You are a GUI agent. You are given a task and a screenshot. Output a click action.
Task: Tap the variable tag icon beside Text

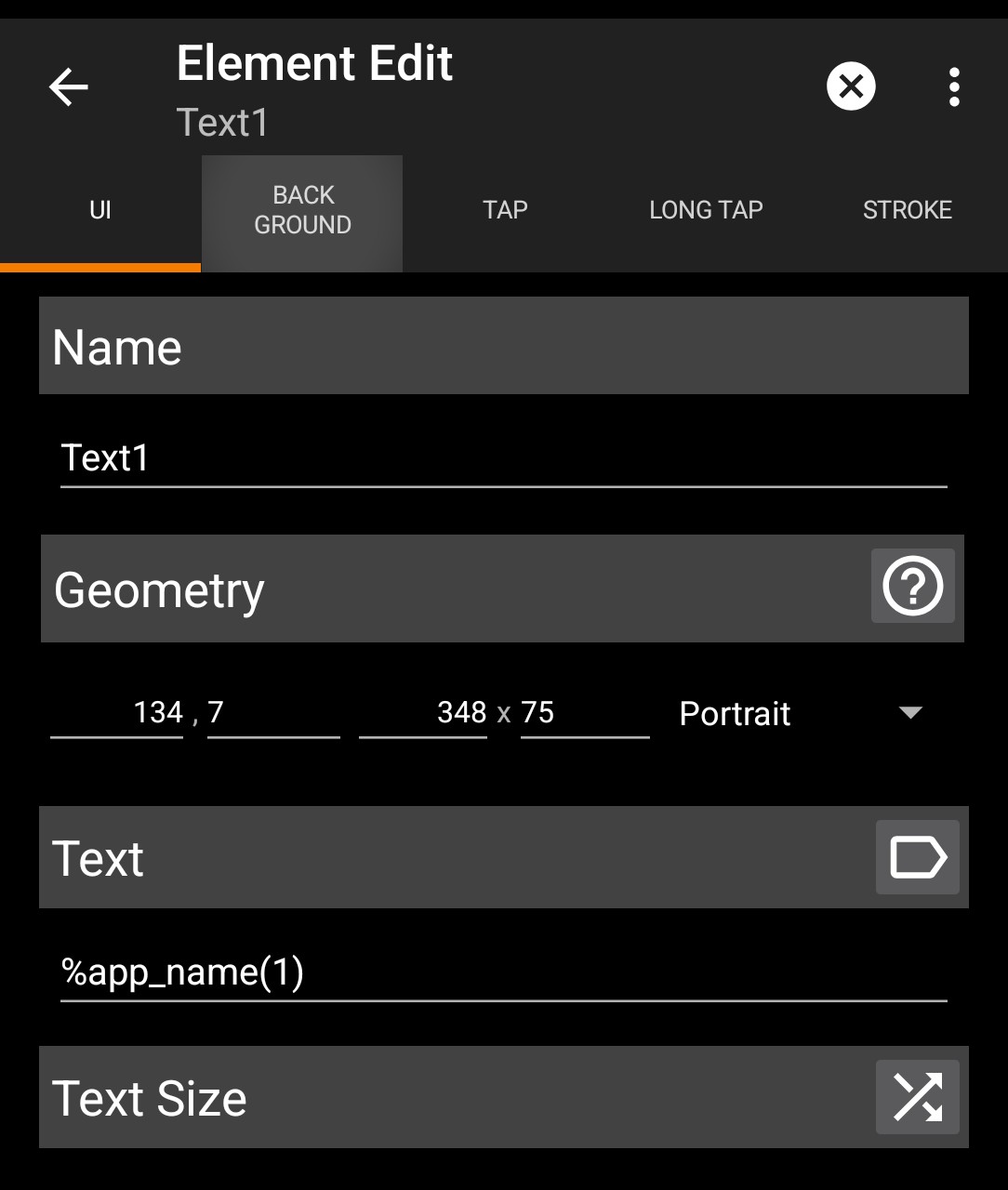917,857
